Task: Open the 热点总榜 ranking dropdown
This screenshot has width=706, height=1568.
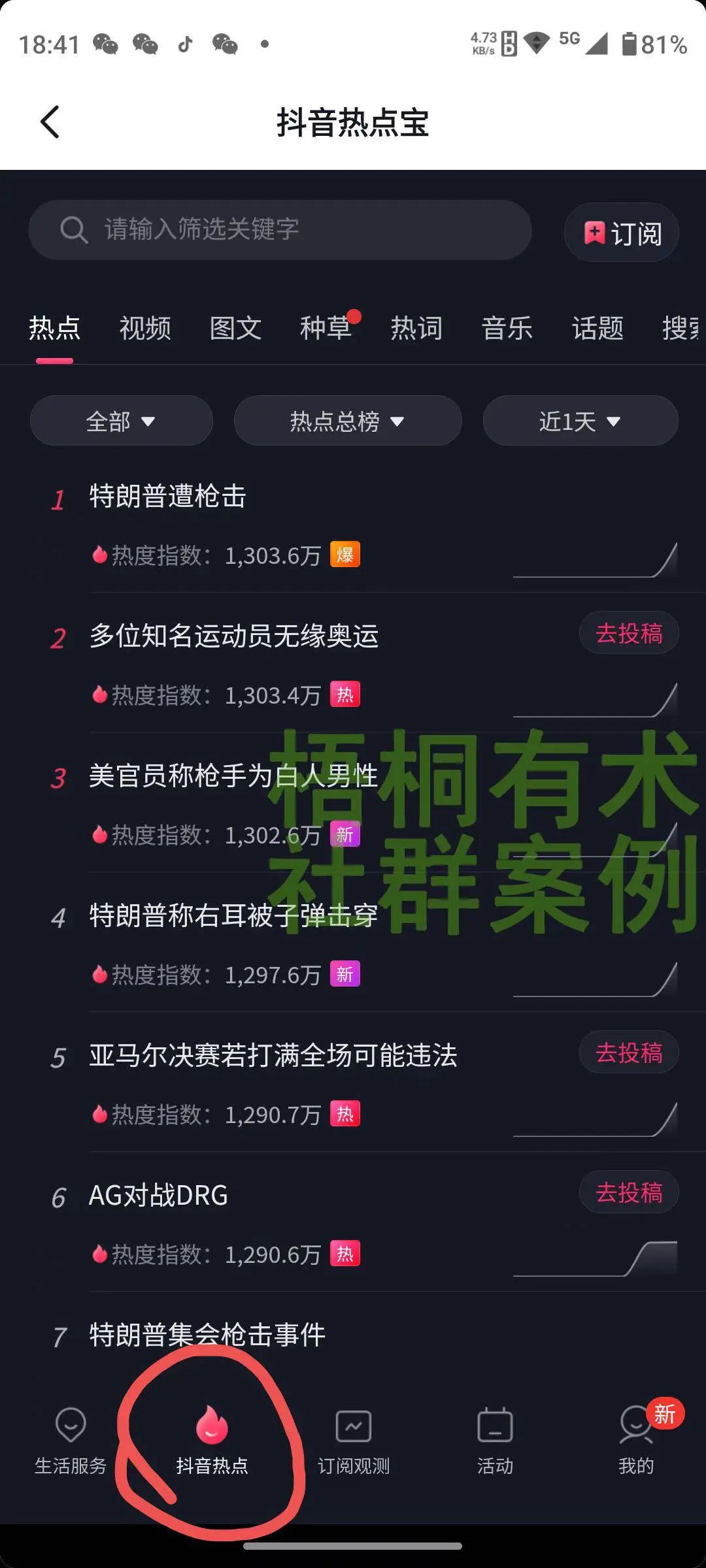Action: (x=348, y=421)
